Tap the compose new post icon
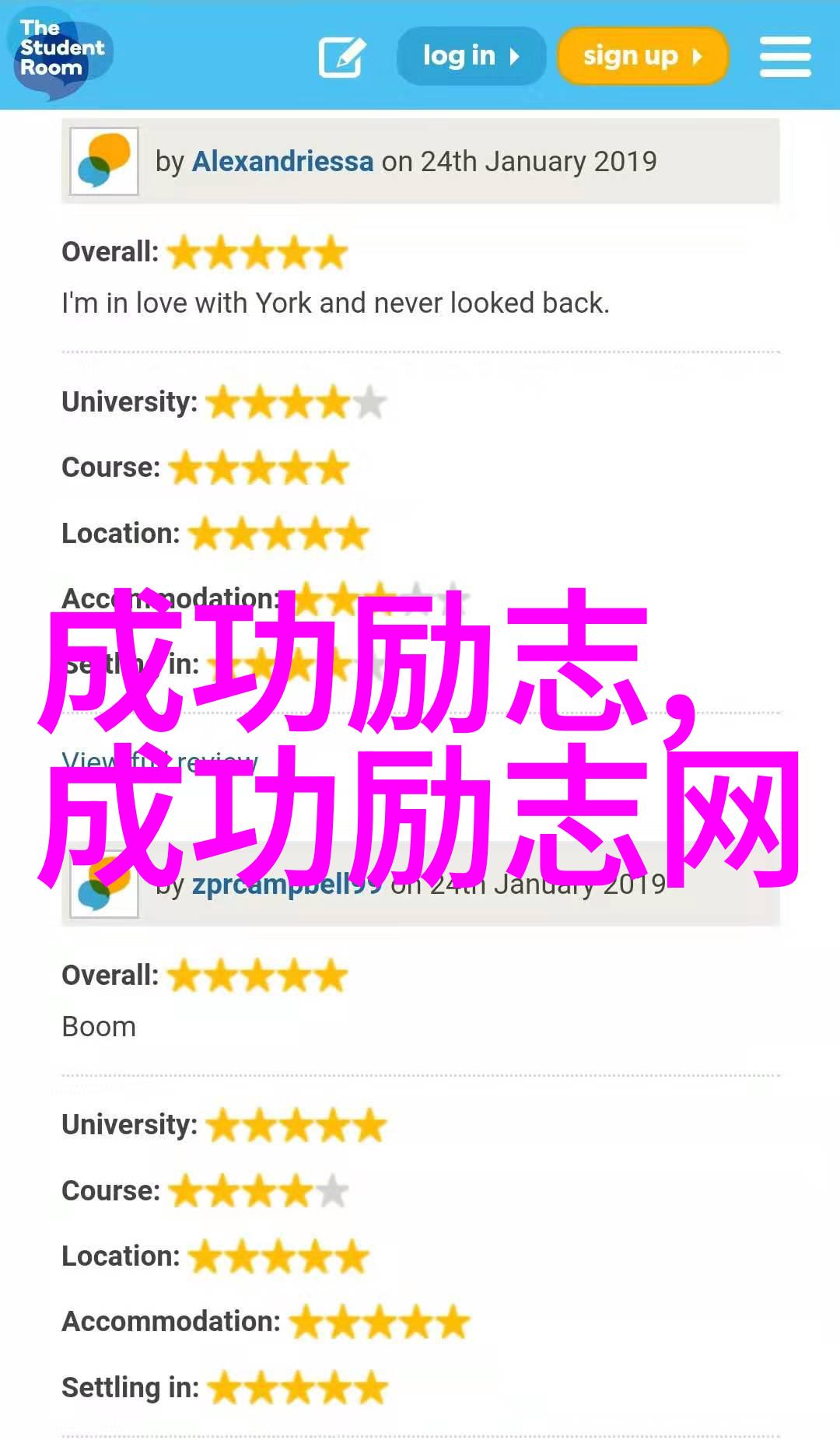This screenshot has height=1440, width=840. point(341,57)
